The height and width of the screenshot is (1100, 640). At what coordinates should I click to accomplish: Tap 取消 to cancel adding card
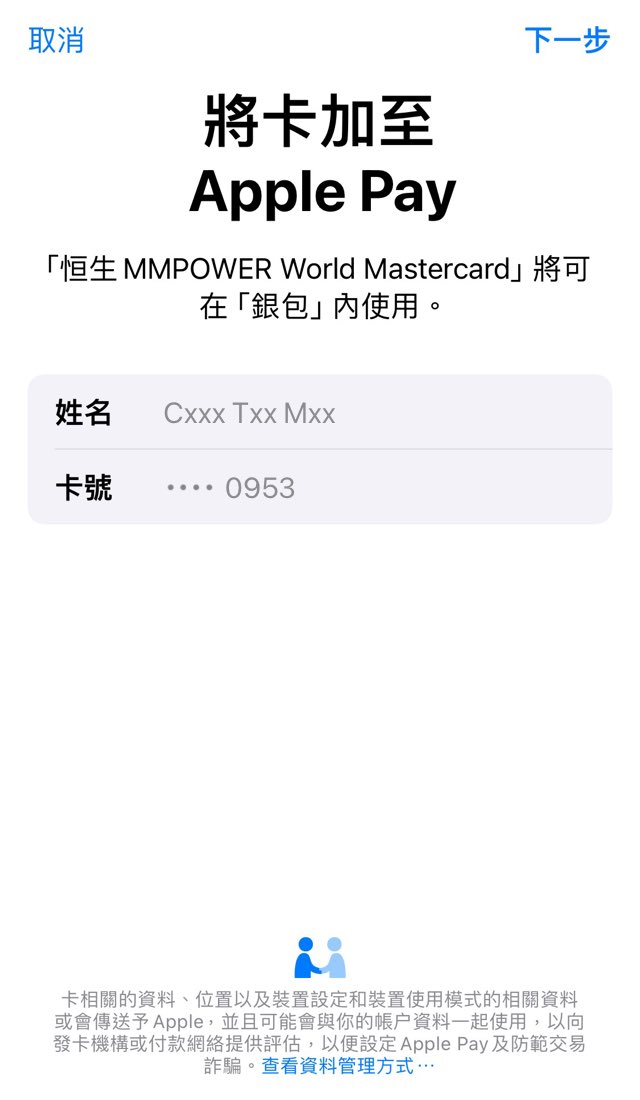coord(56,40)
